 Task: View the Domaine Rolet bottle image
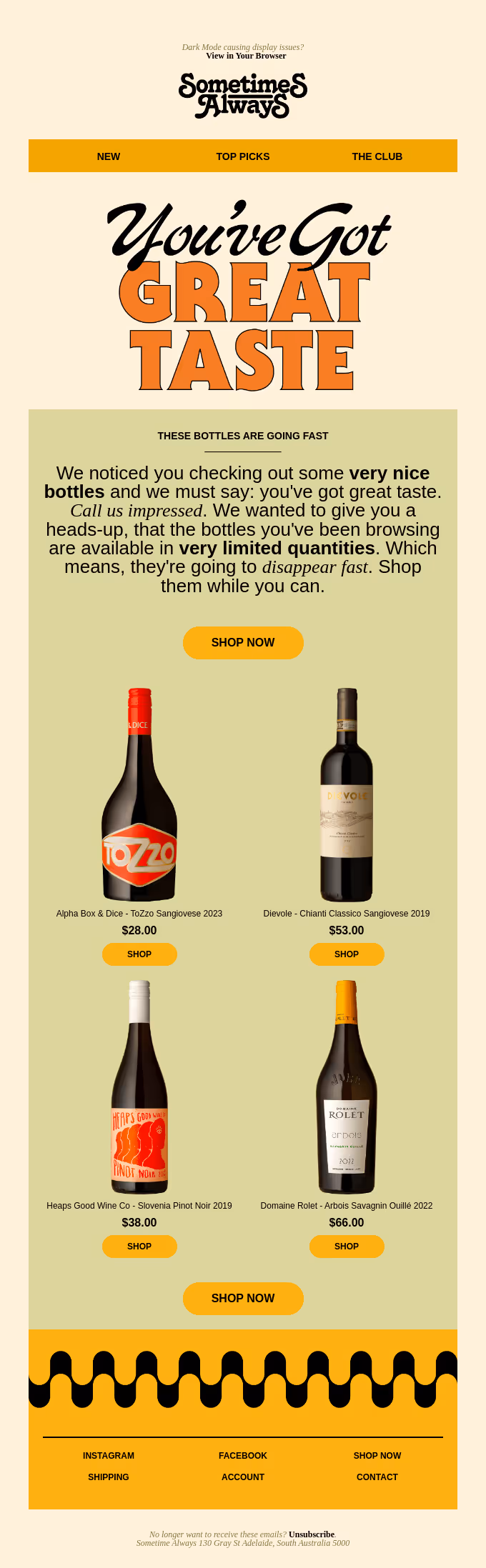pyautogui.click(x=347, y=1087)
